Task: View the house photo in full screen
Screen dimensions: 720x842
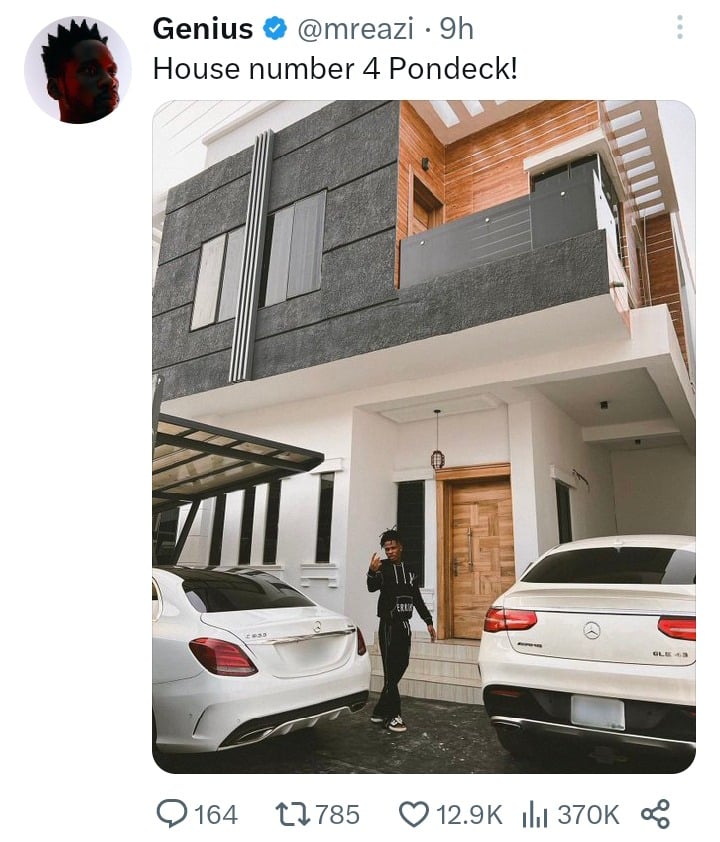Action: (x=423, y=437)
